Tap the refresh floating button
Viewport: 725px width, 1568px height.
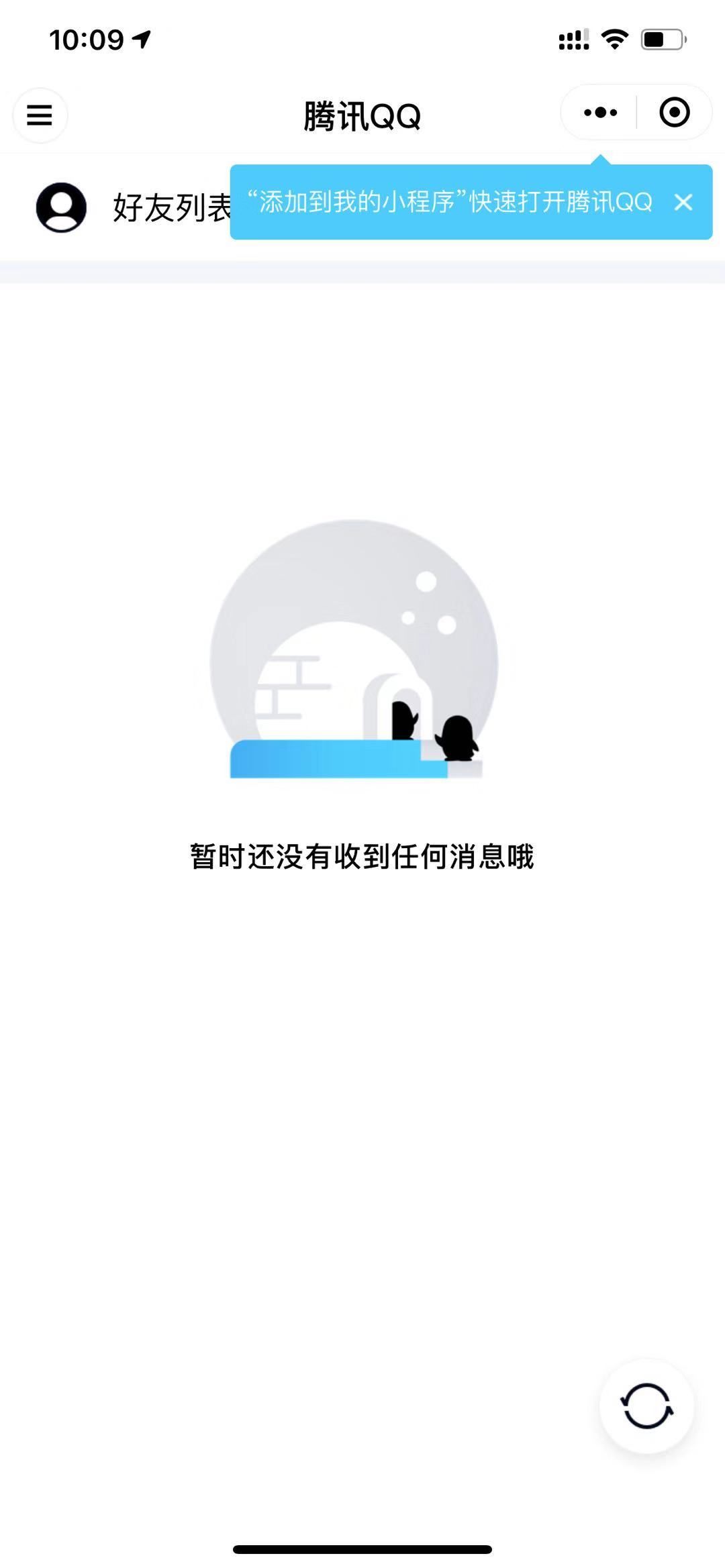(x=646, y=1406)
